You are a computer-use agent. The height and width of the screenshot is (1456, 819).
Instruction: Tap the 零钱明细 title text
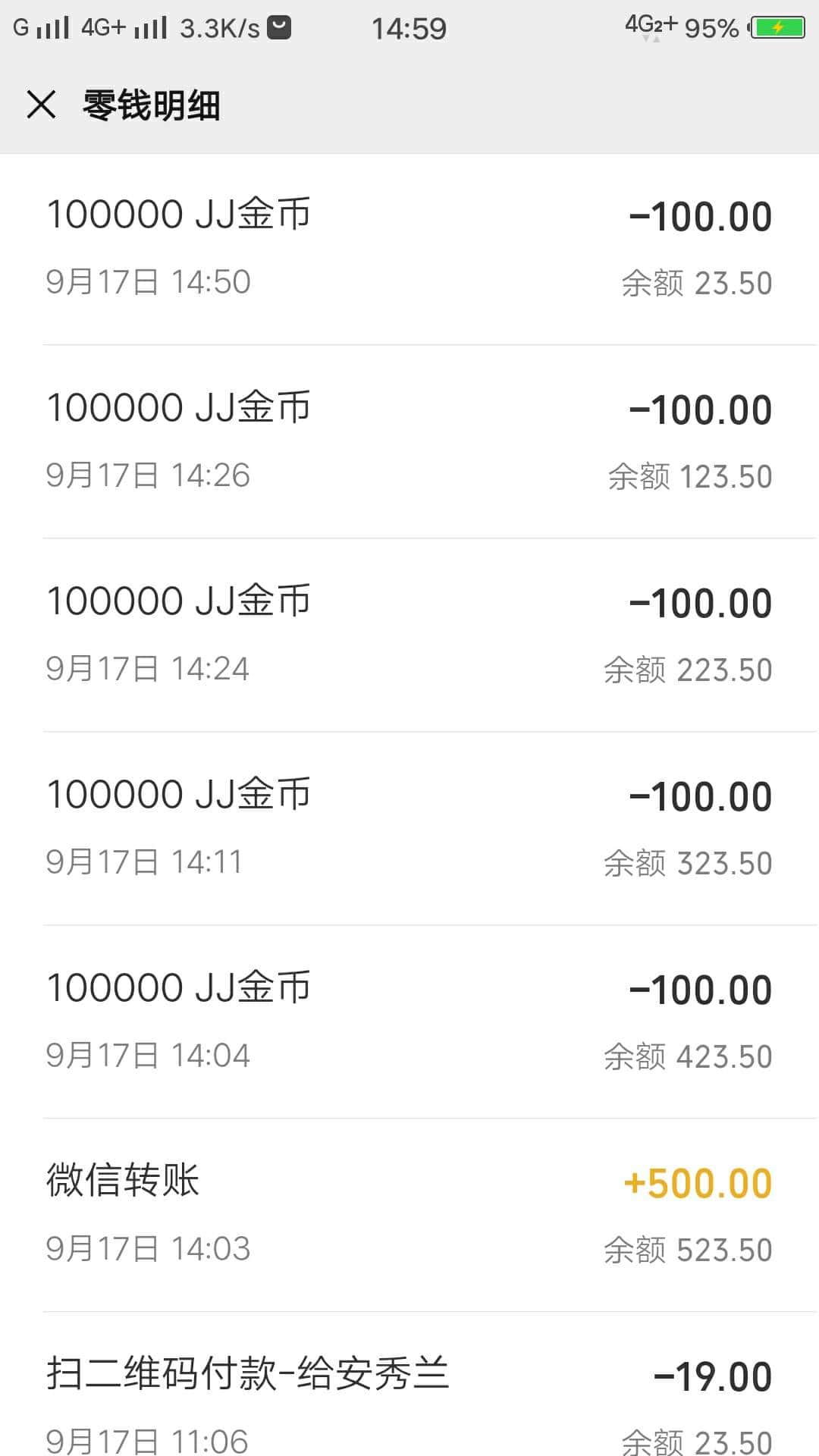[x=150, y=105]
